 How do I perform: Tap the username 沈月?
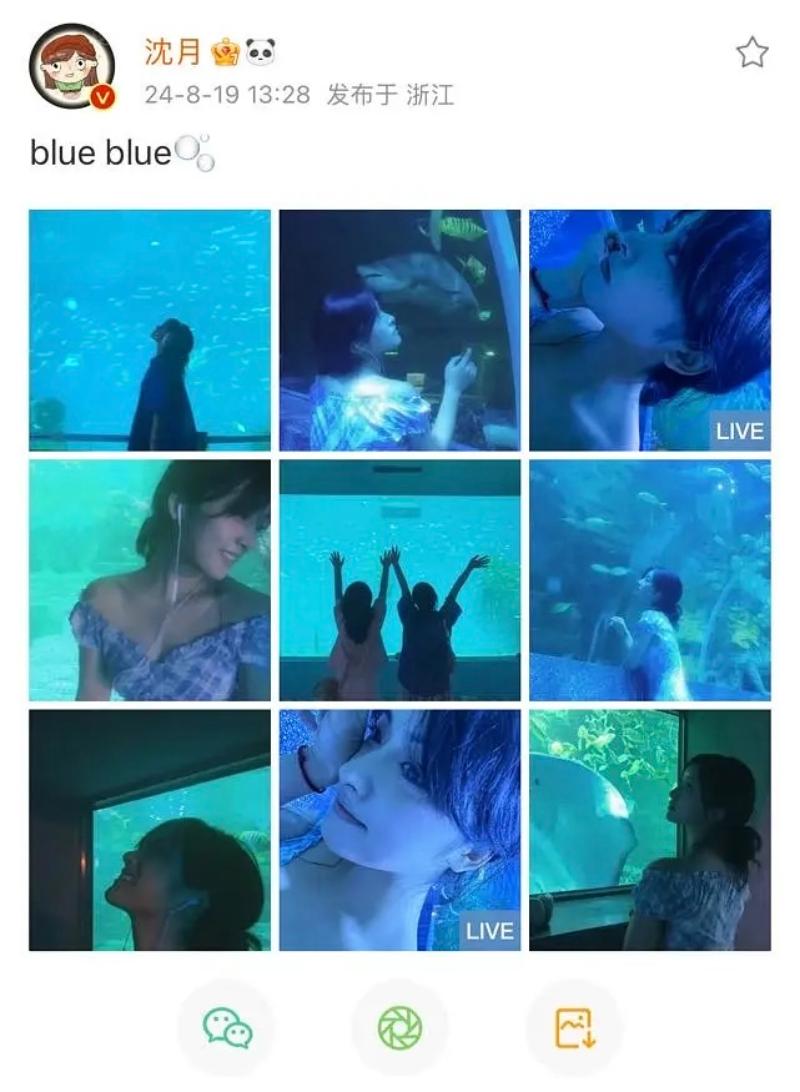pos(173,51)
